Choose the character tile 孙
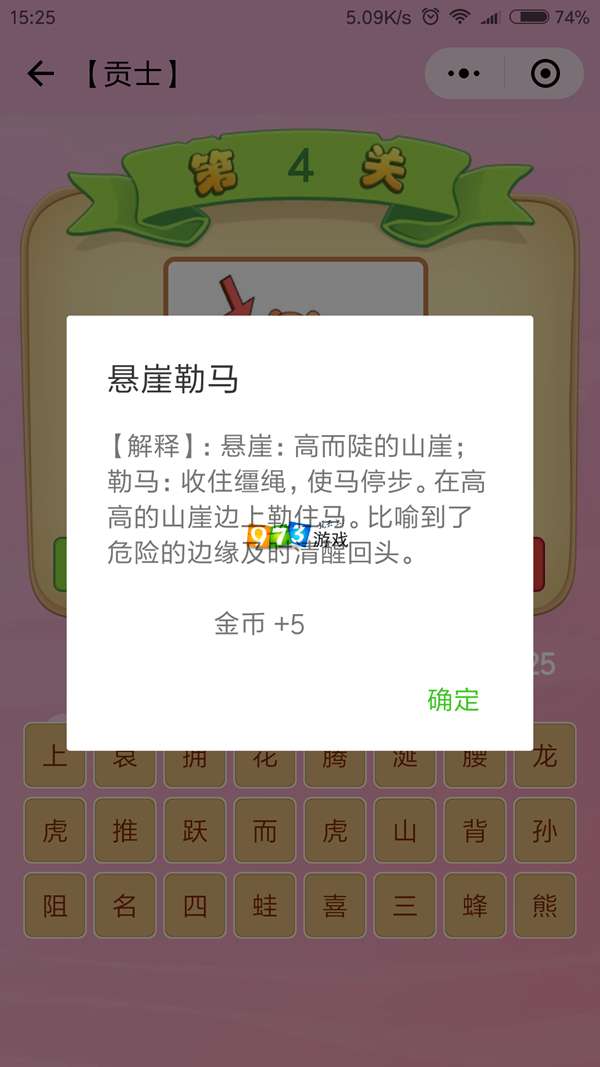Viewport: 600px width, 1067px height. (545, 831)
